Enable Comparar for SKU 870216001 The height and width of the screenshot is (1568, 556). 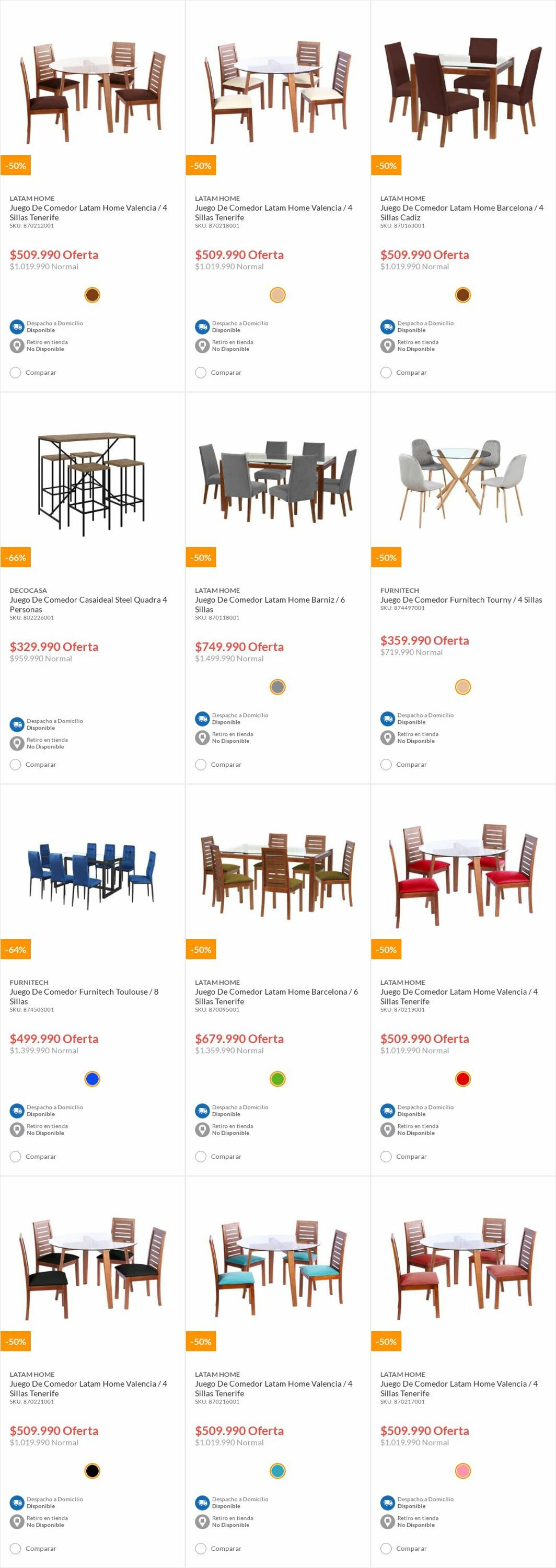coord(201,1549)
